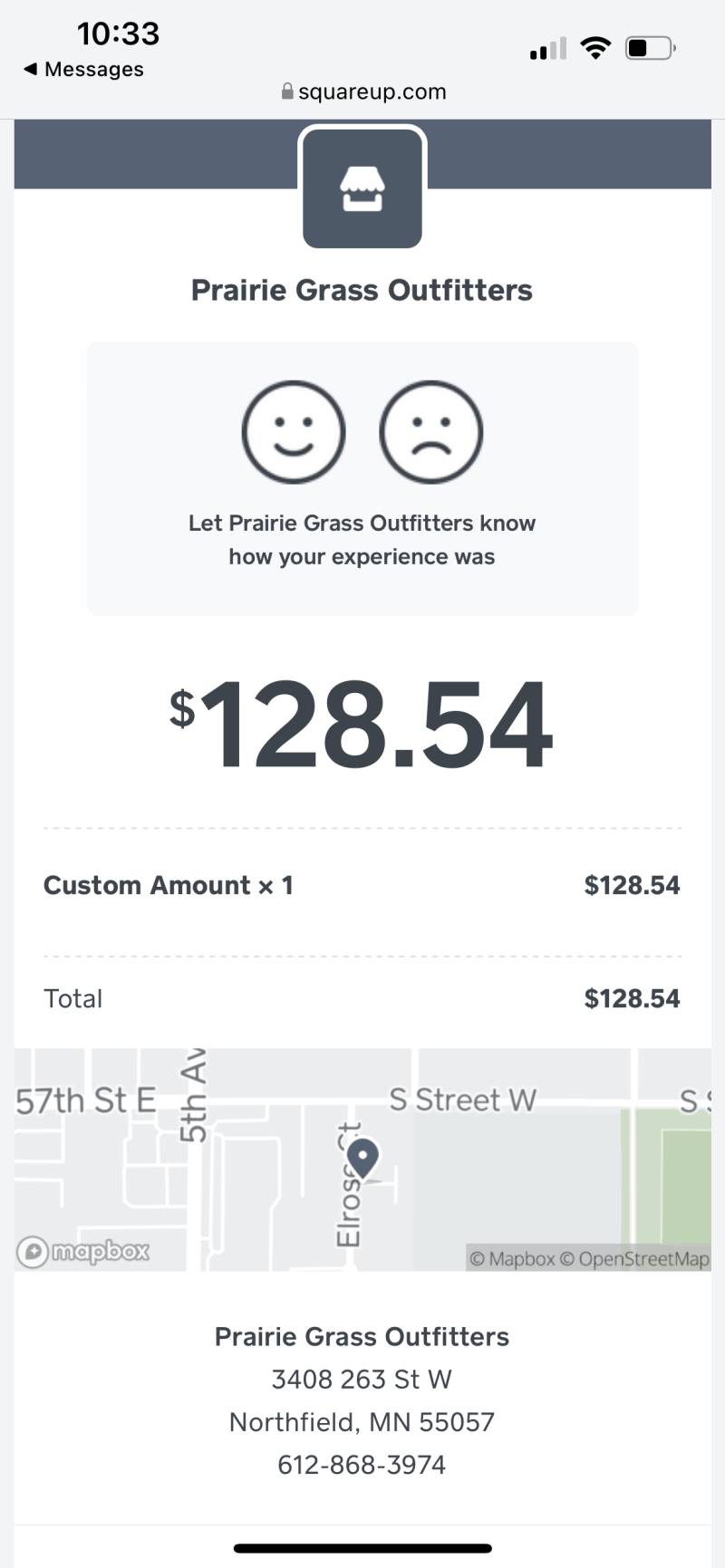Open the Mapbox attribution link
The image size is (725, 1568).
click(512, 1258)
